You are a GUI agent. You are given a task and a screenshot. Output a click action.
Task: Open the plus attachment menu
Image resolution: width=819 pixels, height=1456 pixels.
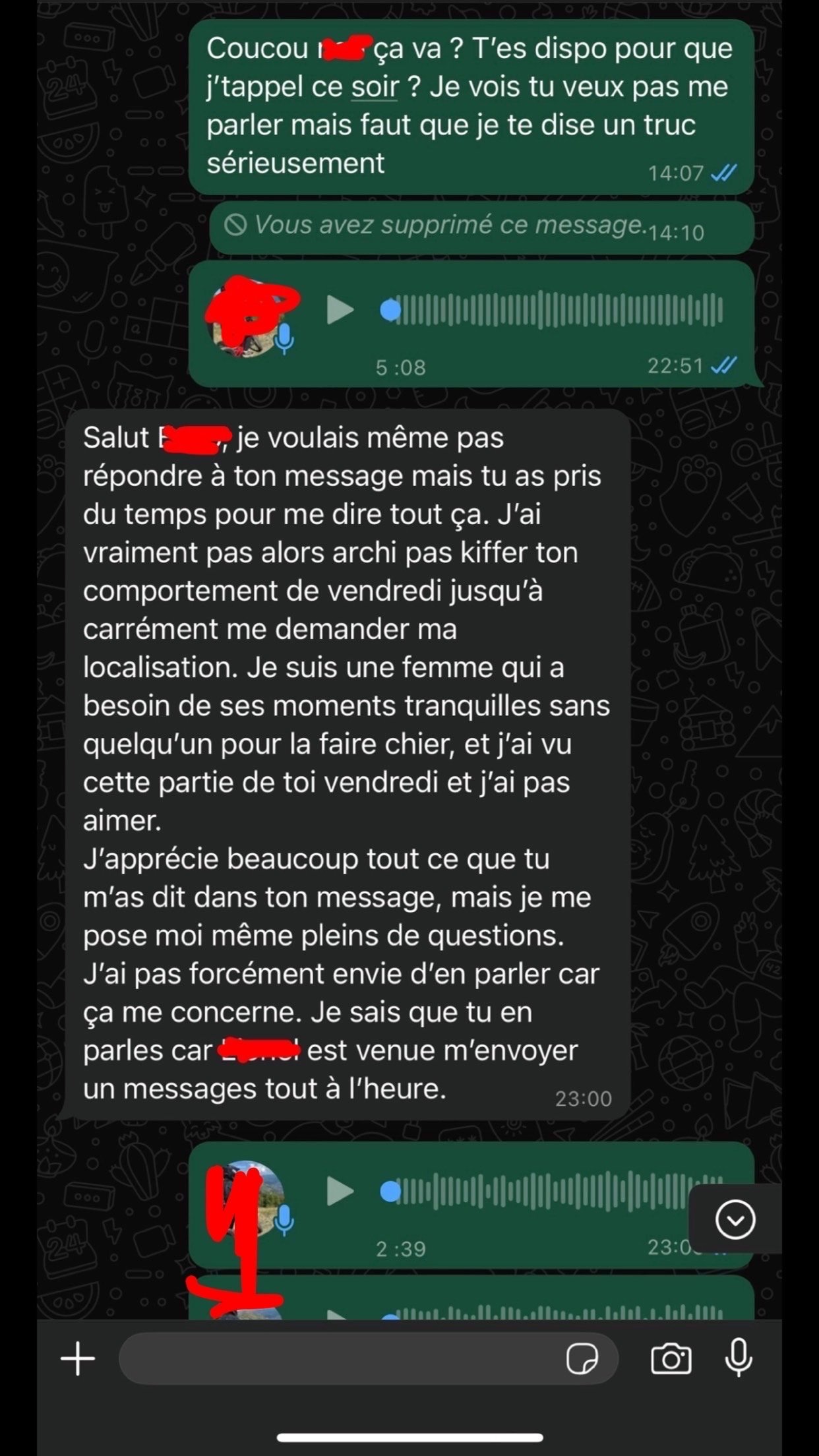pos(78,1359)
